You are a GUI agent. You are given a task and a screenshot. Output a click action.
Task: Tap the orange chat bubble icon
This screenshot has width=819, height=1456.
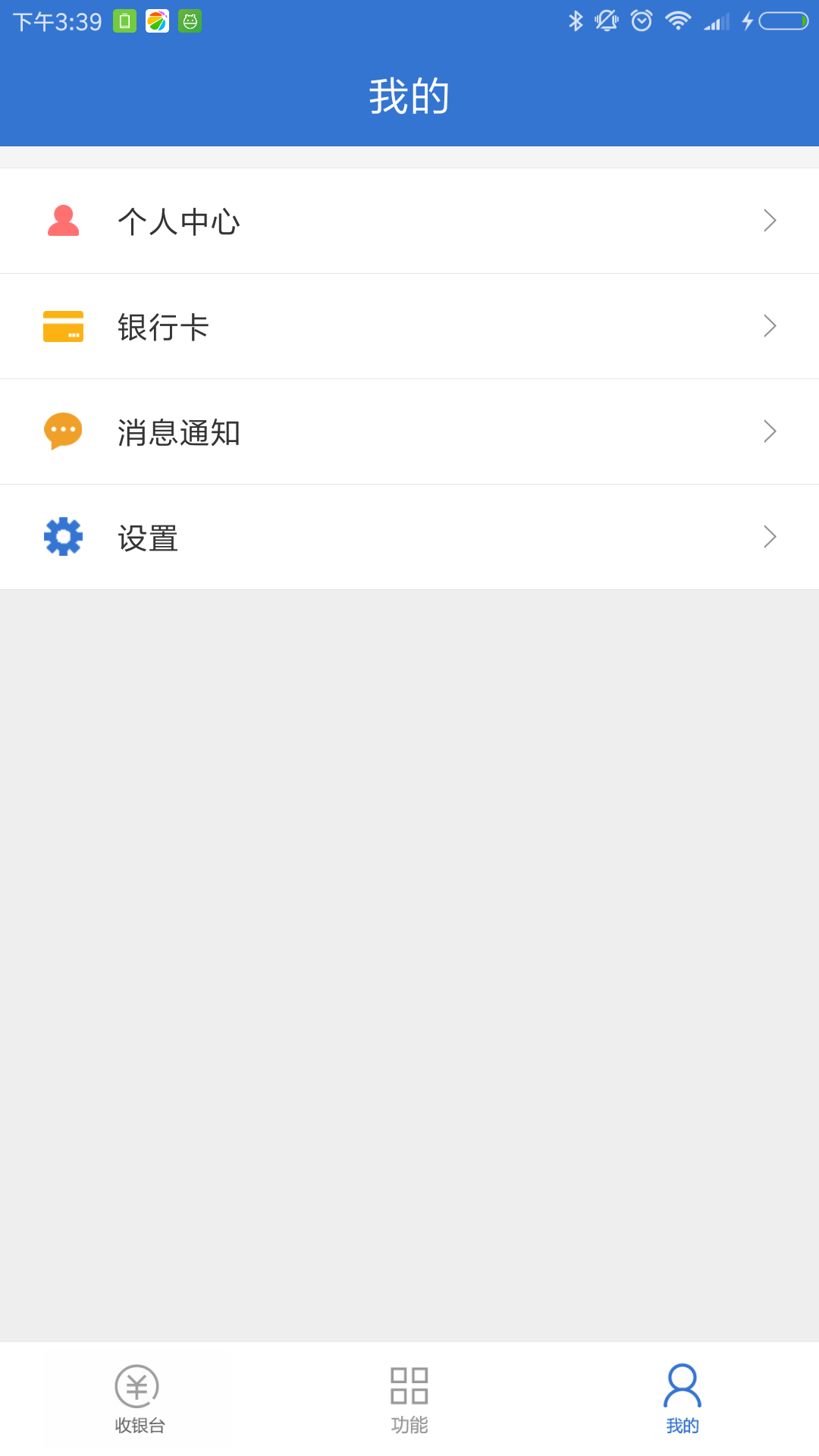(x=63, y=431)
